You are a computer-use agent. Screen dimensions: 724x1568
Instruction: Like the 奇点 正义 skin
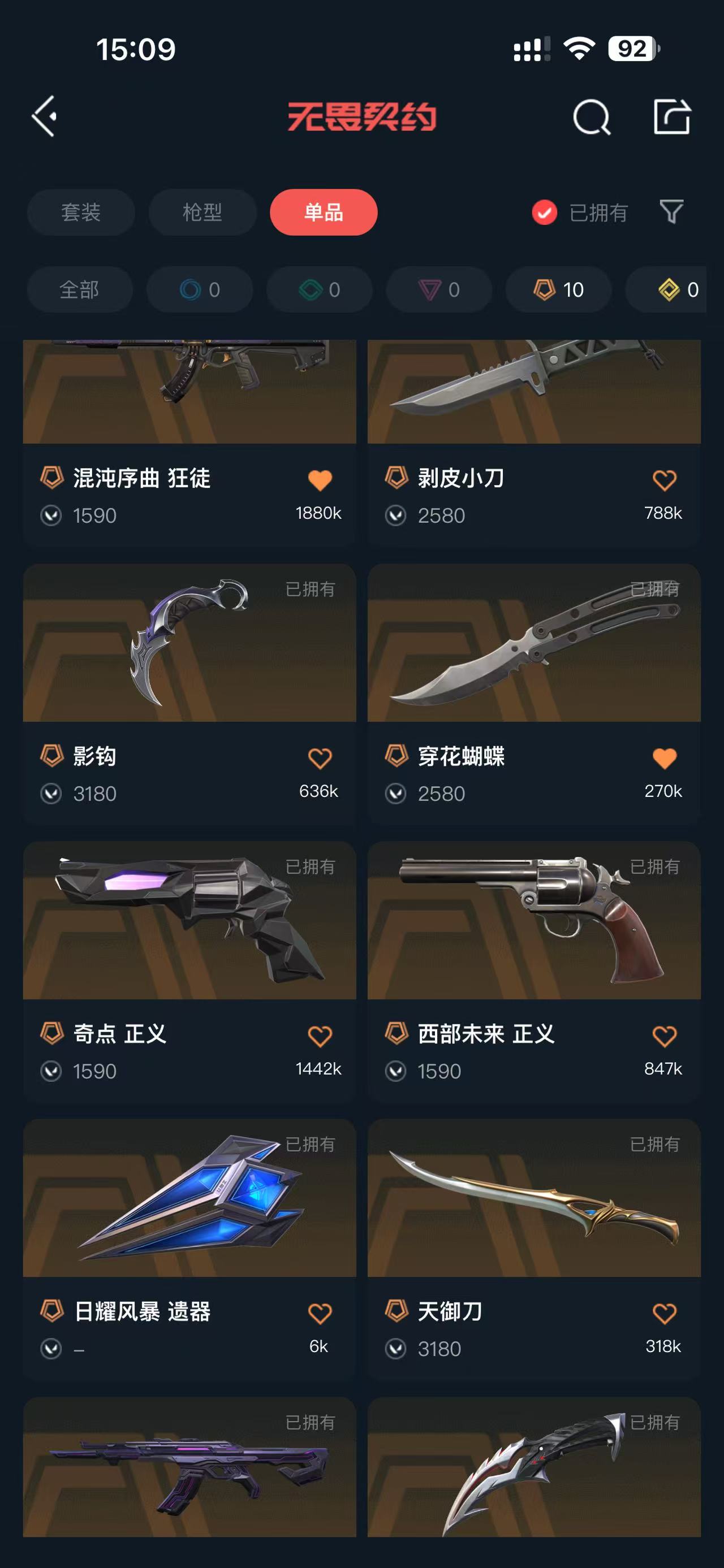[320, 1036]
